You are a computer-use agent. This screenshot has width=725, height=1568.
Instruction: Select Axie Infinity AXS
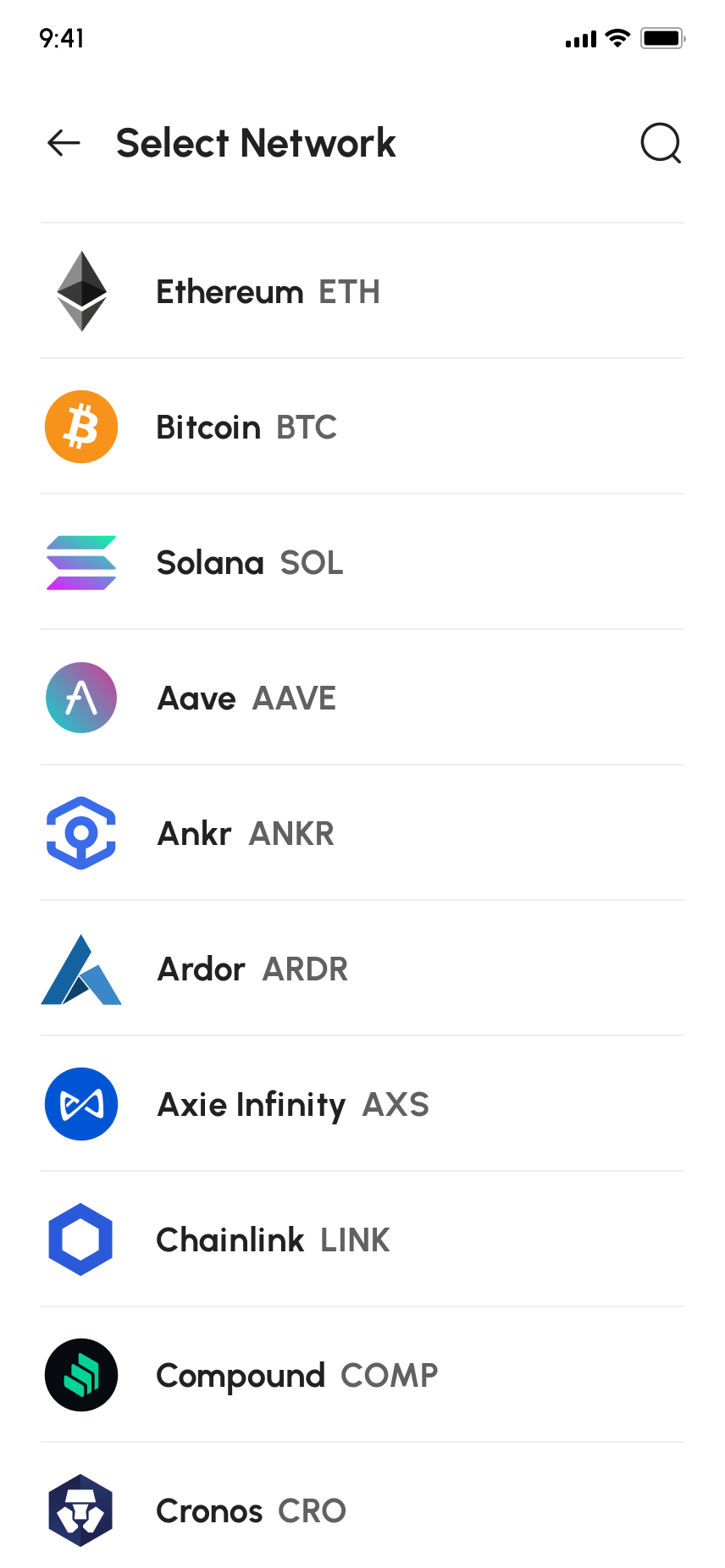click(293, 1105)
